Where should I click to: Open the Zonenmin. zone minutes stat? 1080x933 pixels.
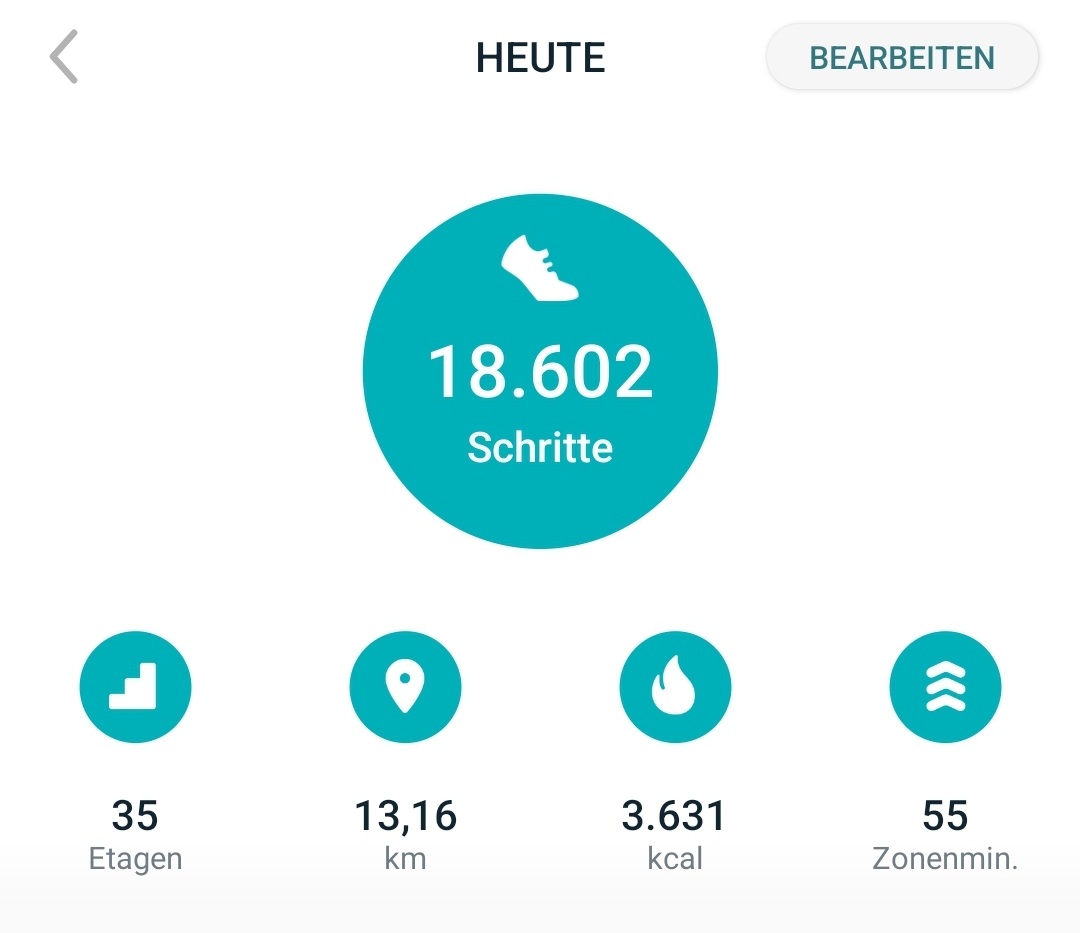tap(945, 688)
